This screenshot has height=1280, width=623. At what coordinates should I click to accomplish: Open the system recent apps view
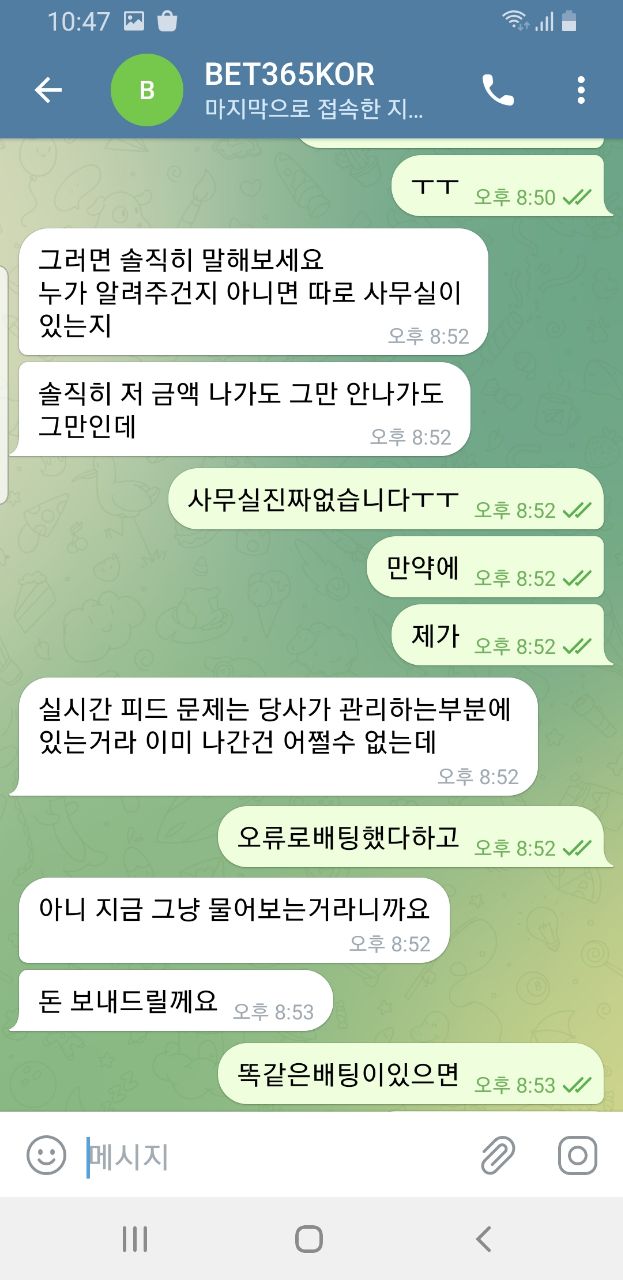pos(135,1239)
